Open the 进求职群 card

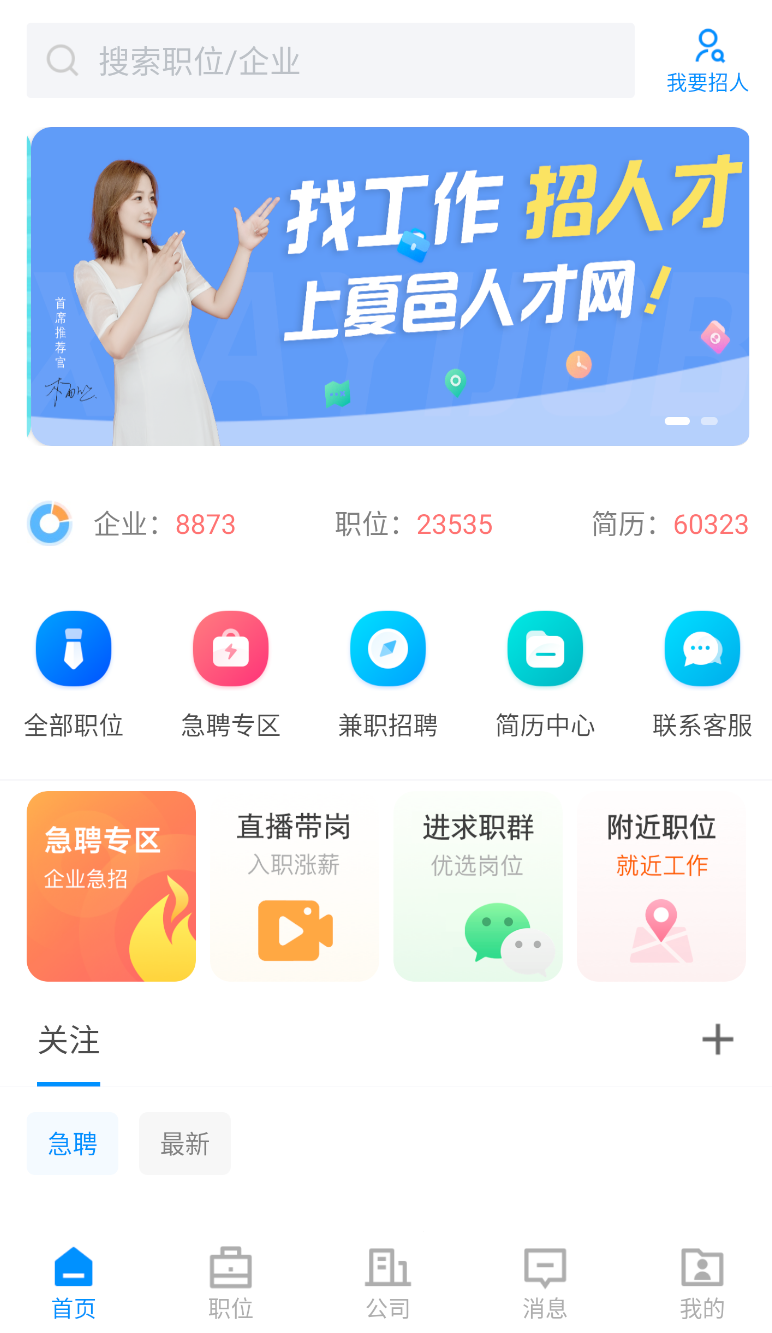pyautogui.click(x=478, y=886)
